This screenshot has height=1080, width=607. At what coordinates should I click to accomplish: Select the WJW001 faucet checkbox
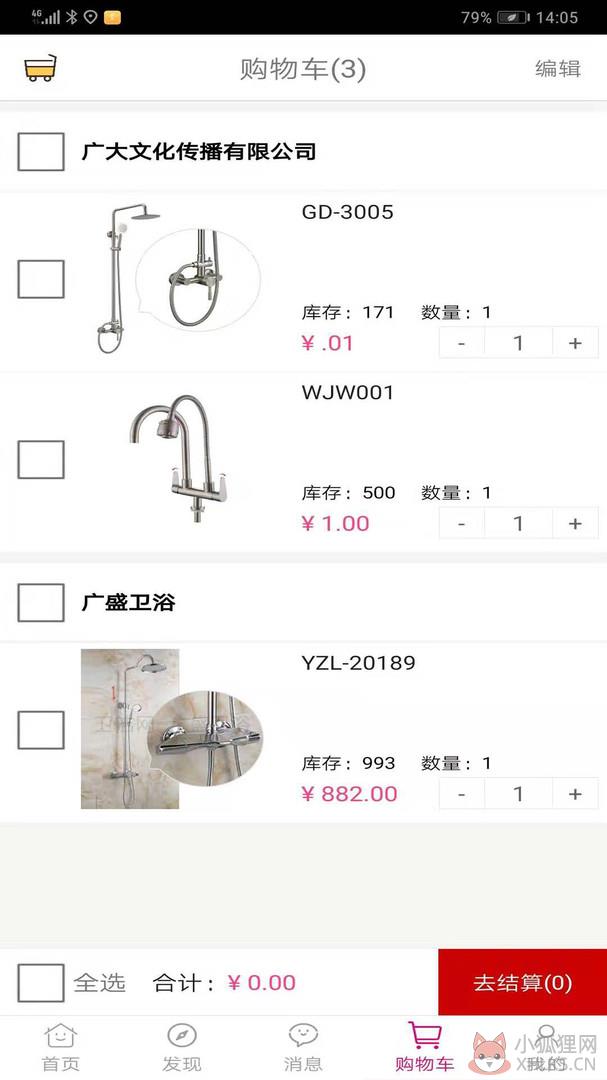pyautogui.click(x=41, y=459)
